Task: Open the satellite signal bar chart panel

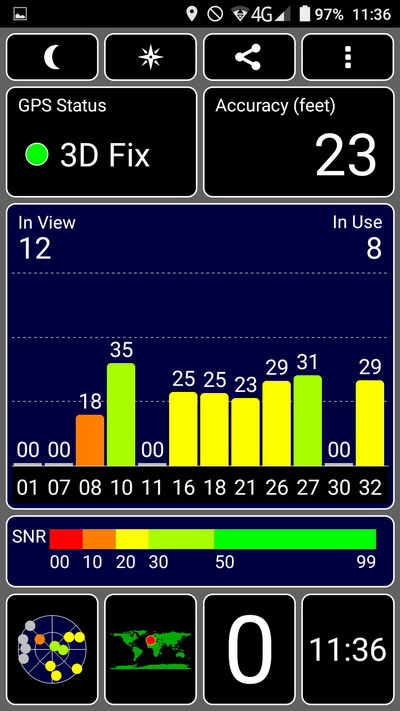Action: (x=200, y=356)
